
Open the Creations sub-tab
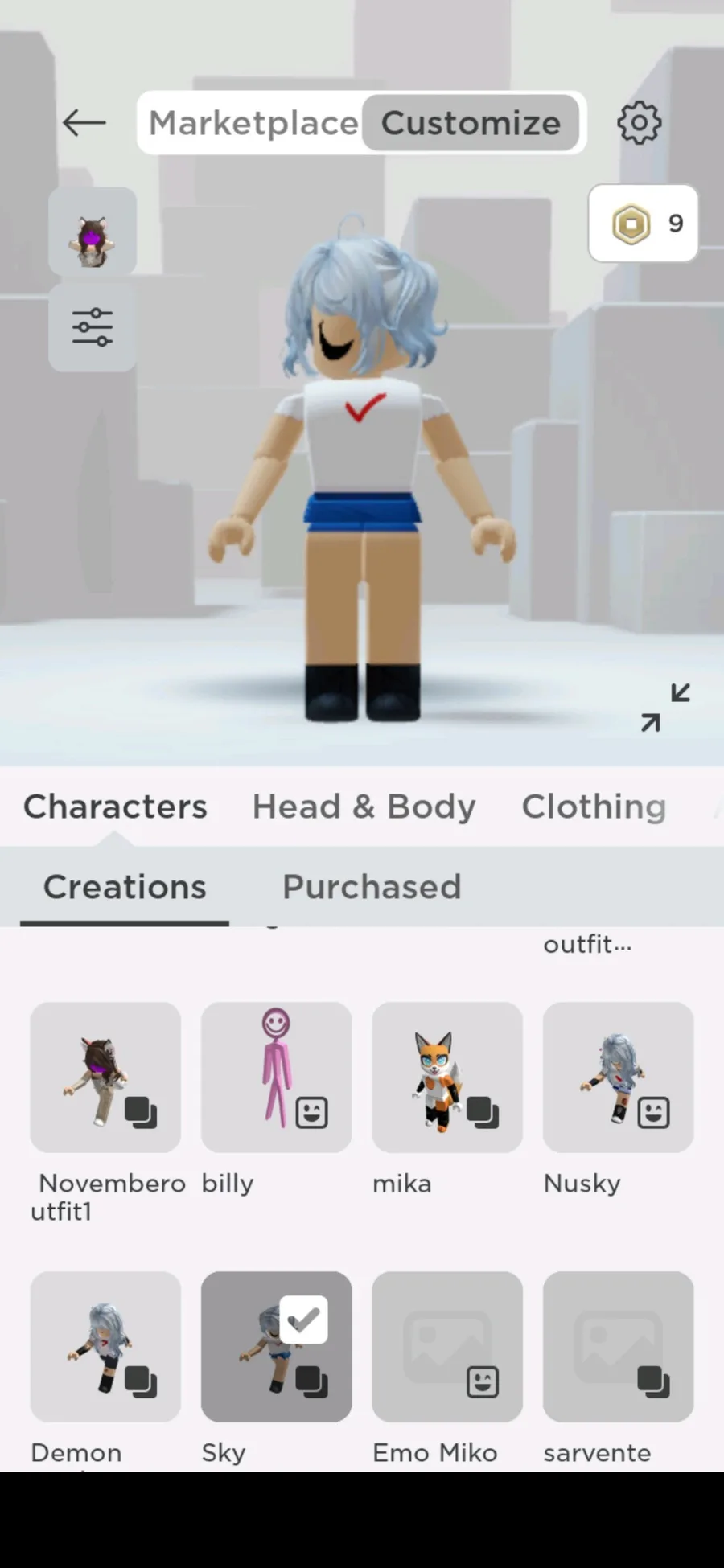[x=125, y=887]
